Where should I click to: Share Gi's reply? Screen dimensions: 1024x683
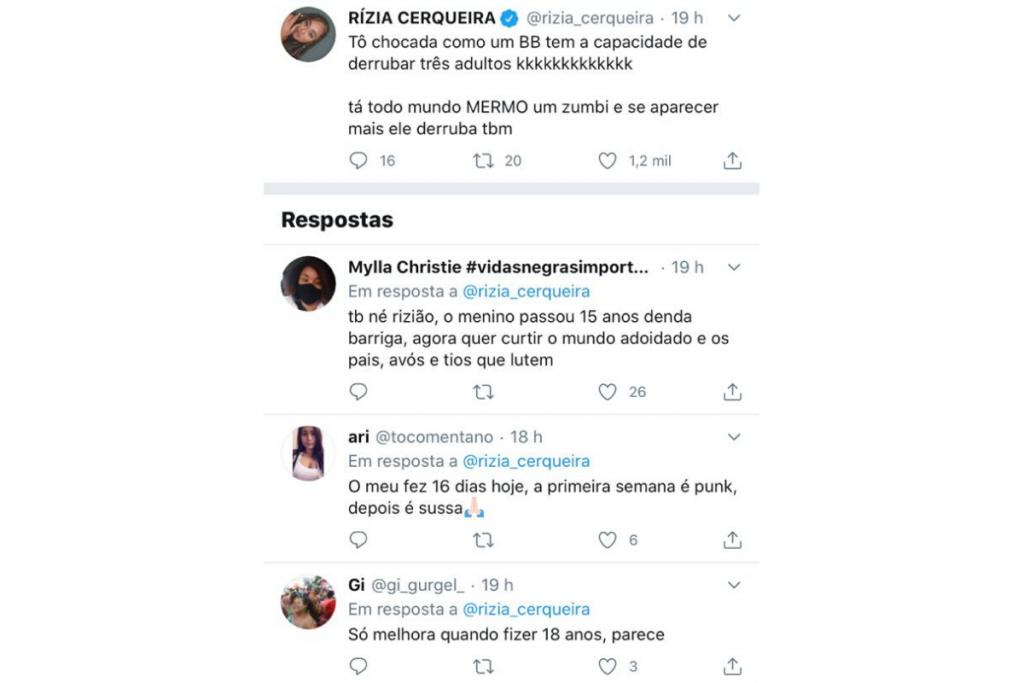[732, 666]
